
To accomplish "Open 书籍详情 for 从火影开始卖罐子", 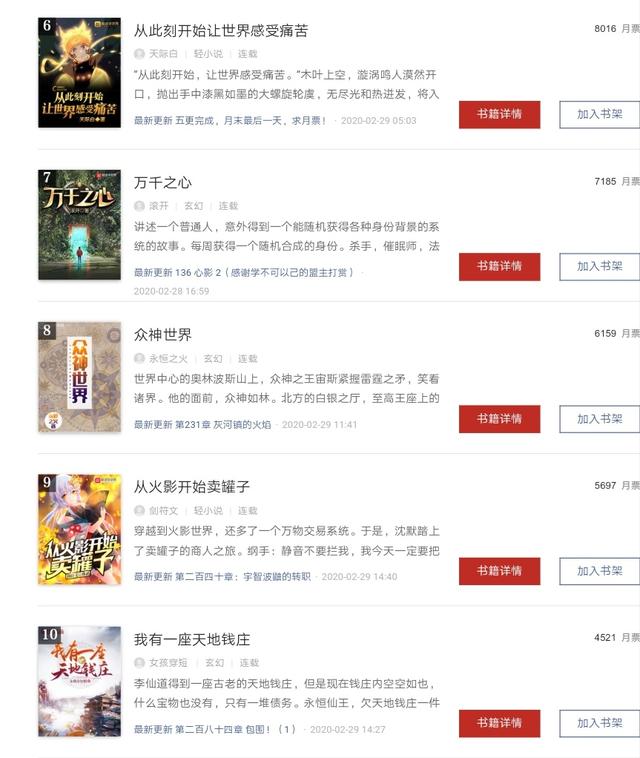I will pyautogui.click(x=499, y=570).
